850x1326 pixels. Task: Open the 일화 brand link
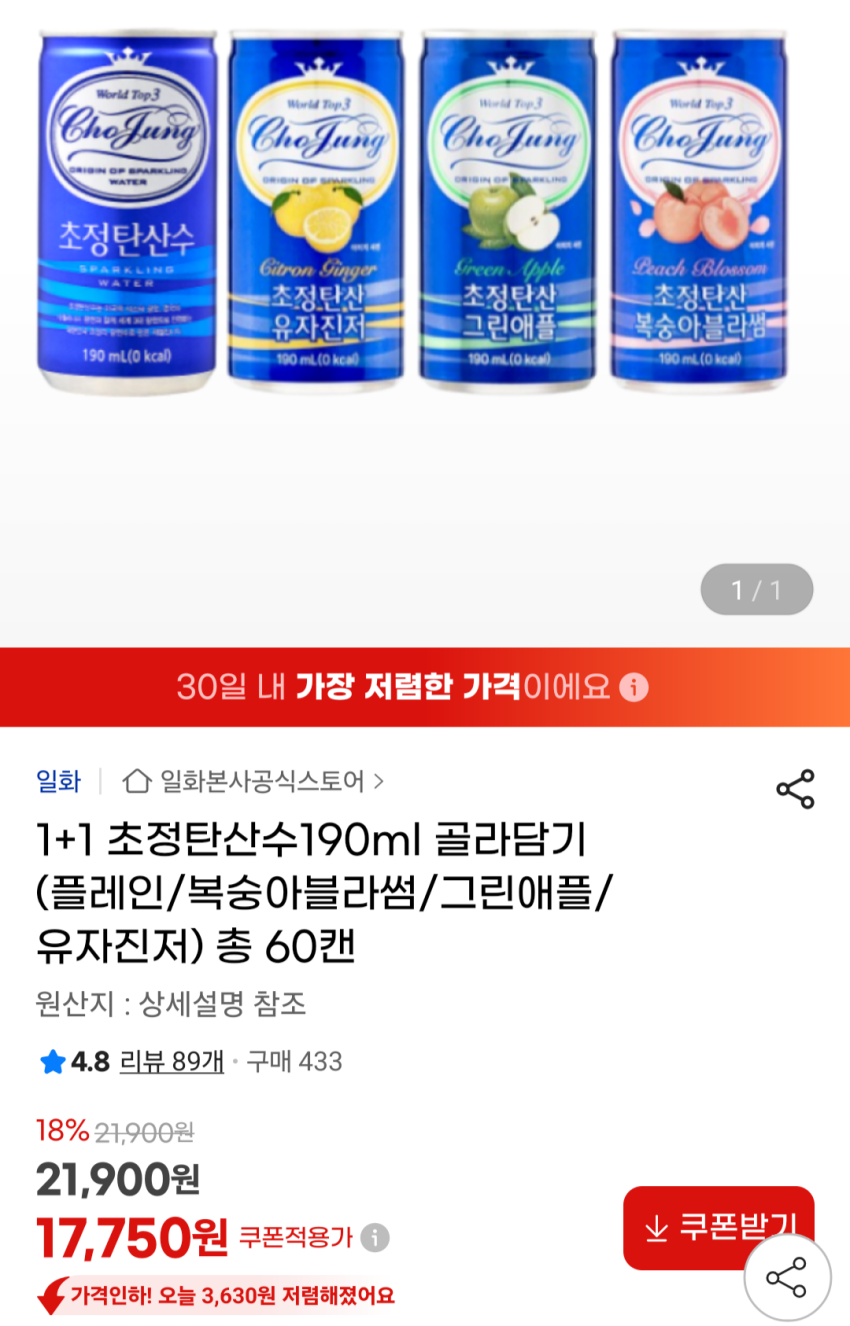tap(58, 781)
